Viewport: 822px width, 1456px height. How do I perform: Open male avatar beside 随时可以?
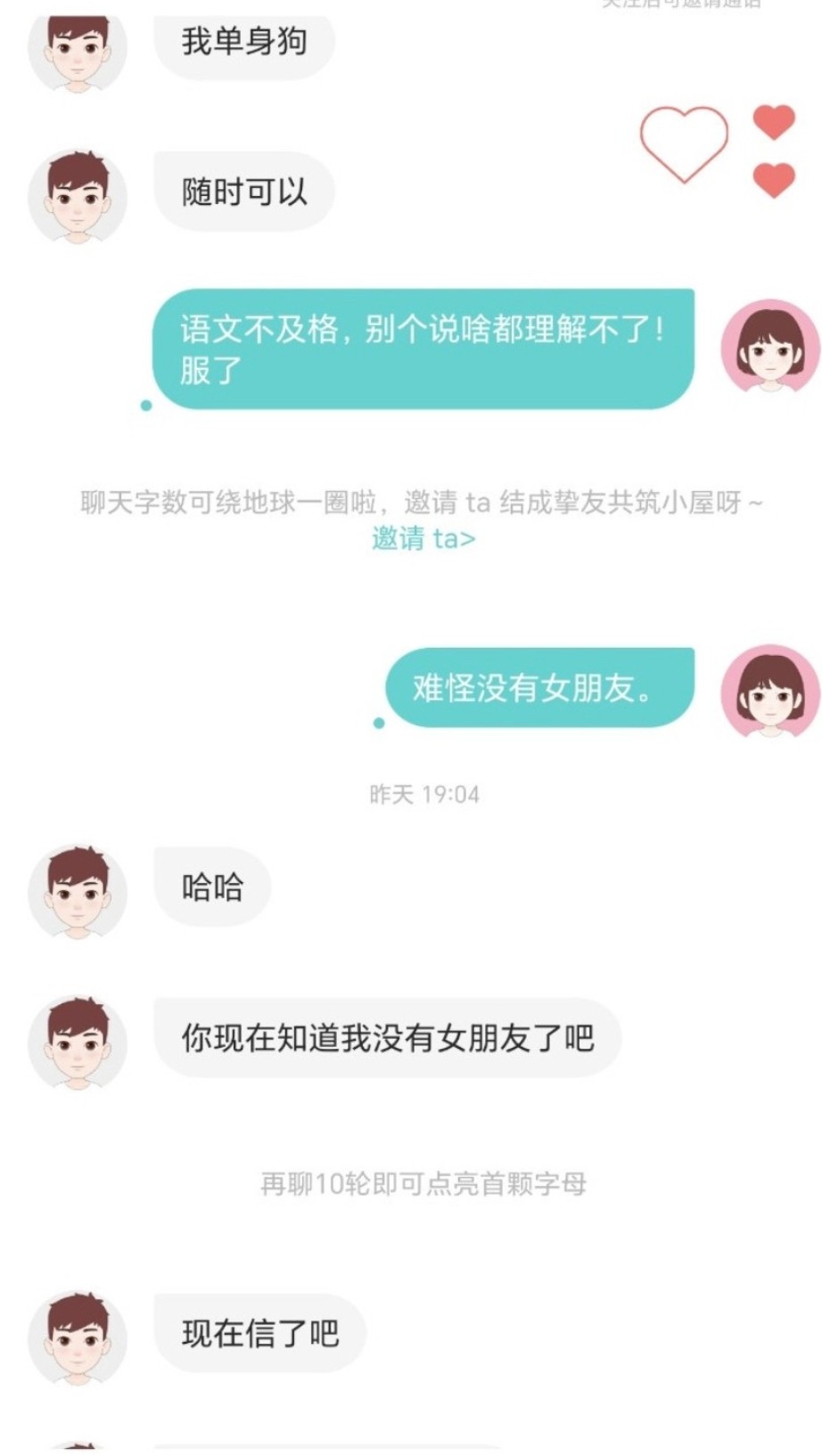point(78,196)
